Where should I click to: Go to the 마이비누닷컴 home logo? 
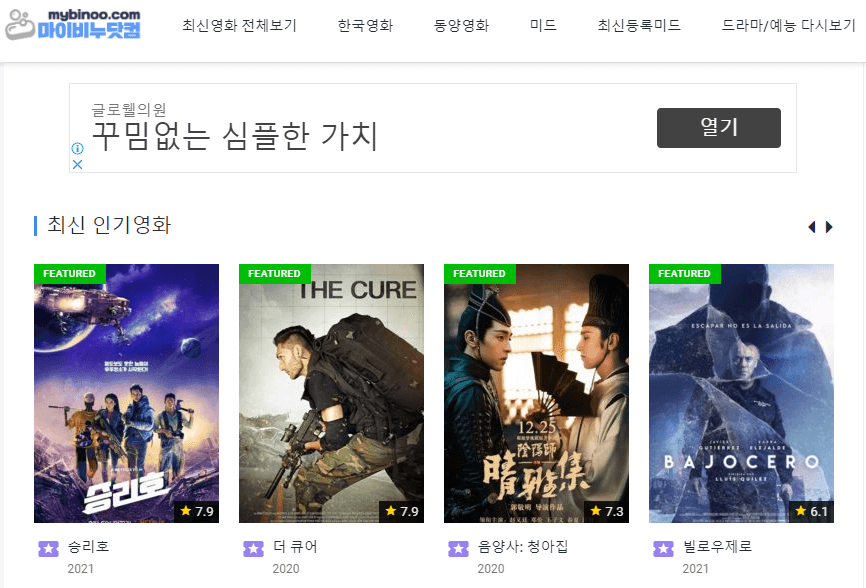point(72,24)
